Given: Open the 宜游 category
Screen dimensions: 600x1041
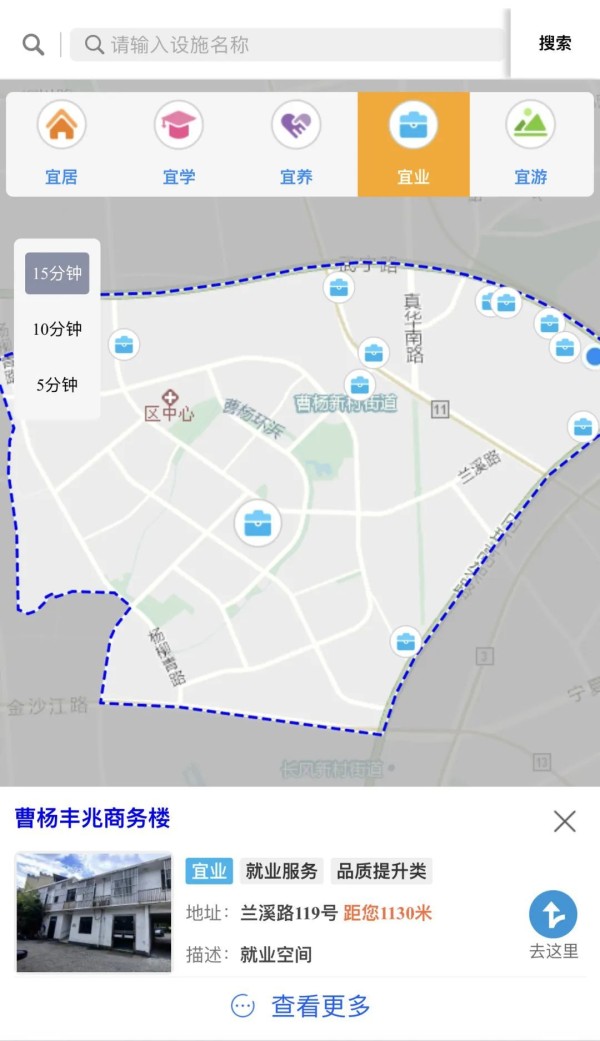Looking at the screenshot, I should pyautogui.click(x=531, y=145).
